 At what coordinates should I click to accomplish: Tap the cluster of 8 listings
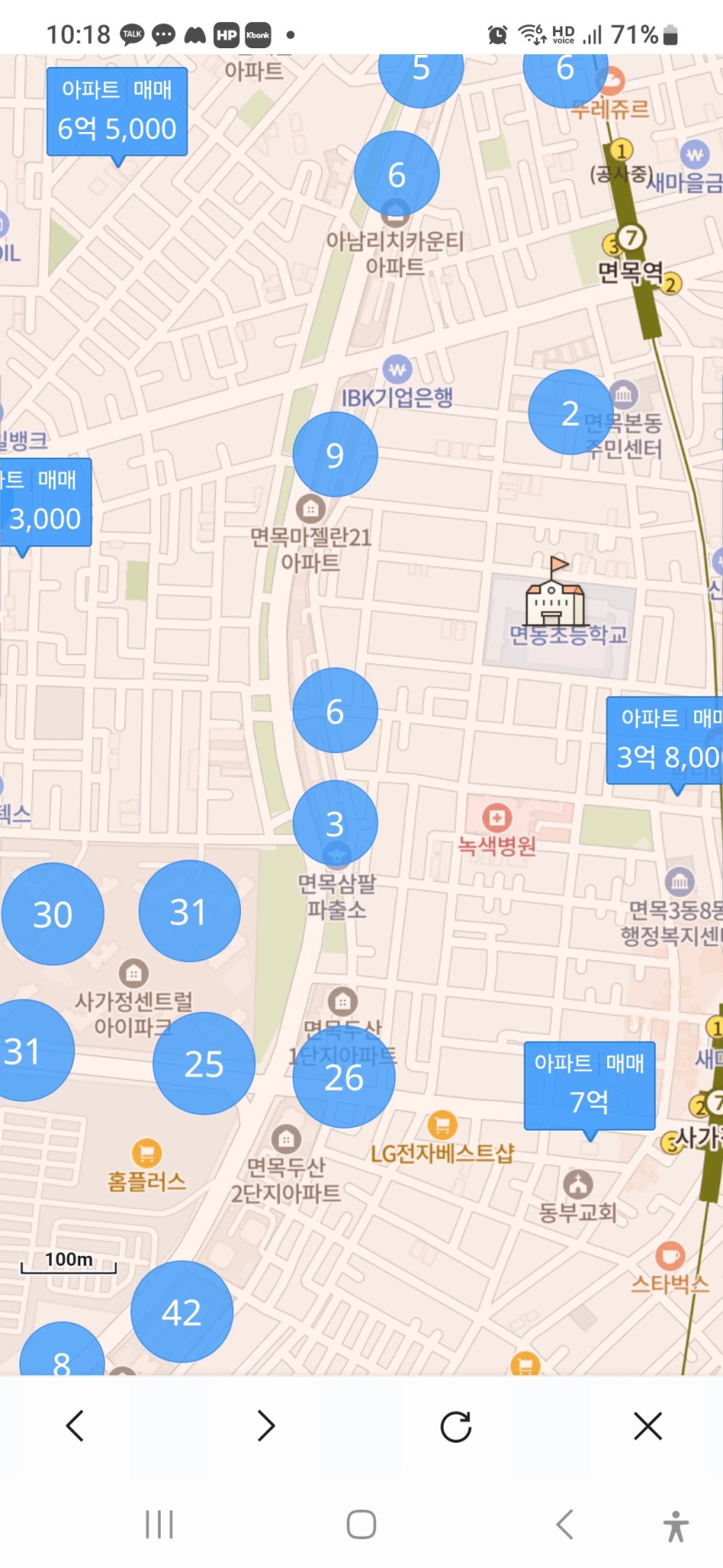[62, 1352]
